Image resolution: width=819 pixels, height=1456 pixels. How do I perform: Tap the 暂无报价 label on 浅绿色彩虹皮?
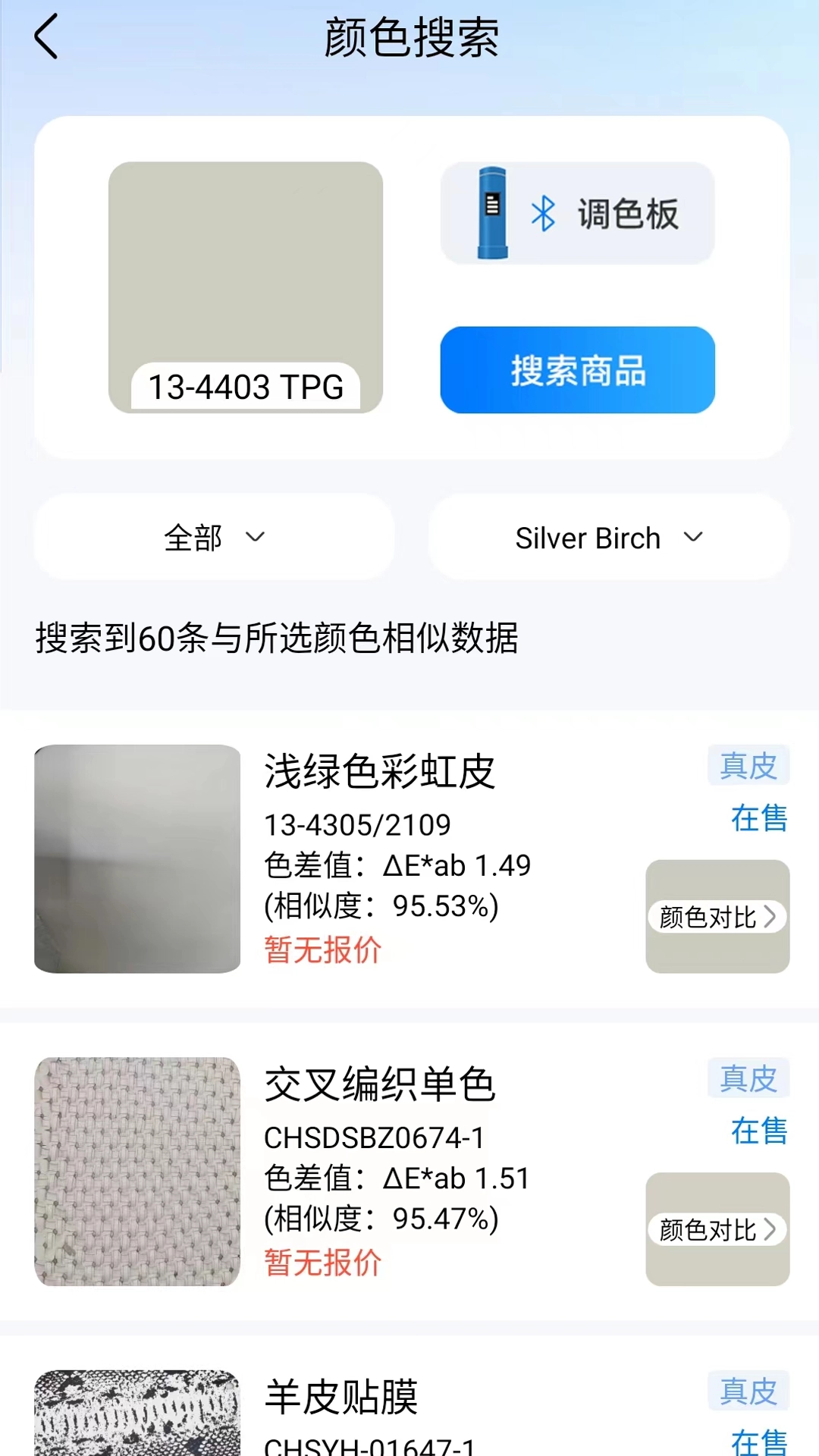pyautogui.click(x=324, y=950)
